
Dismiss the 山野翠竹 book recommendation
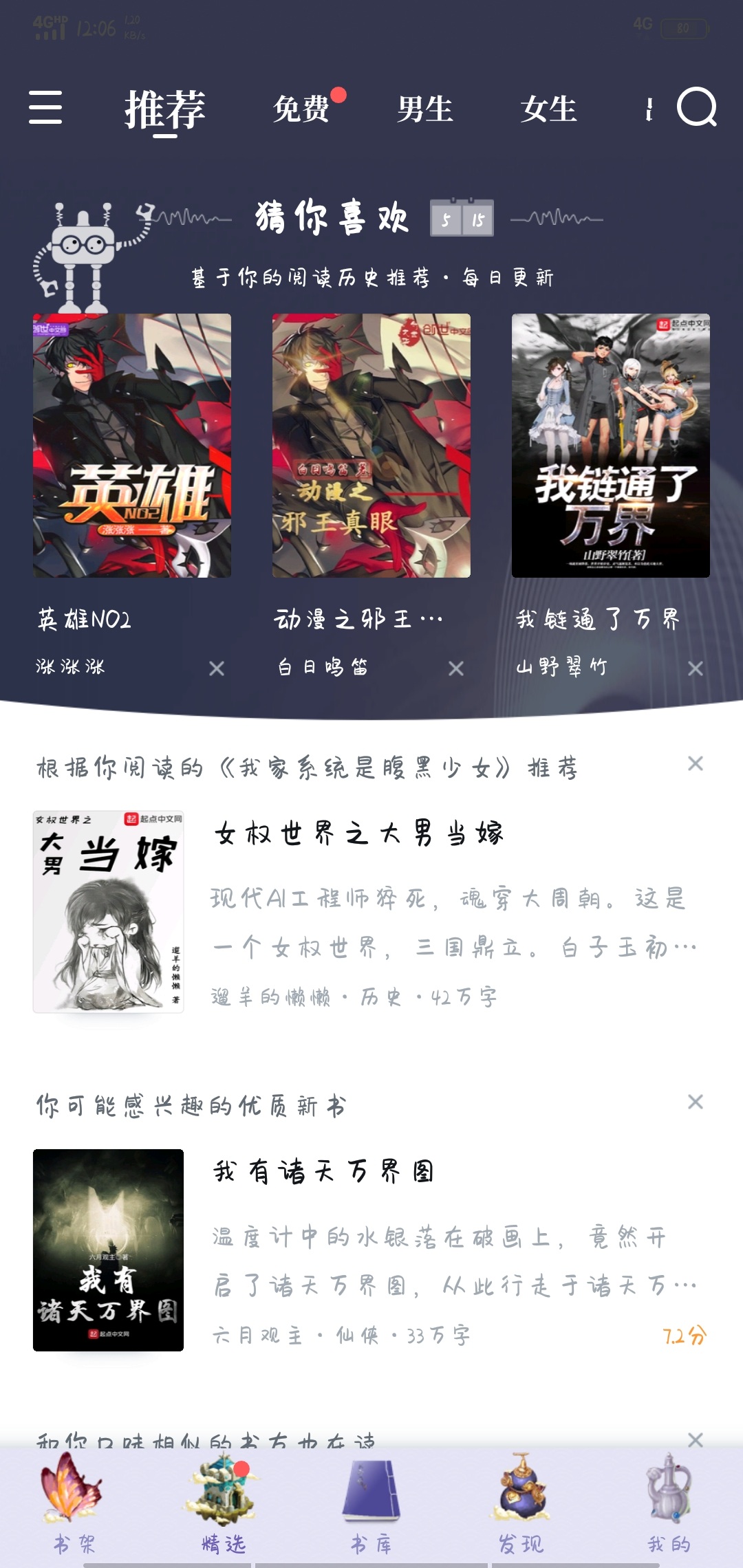[x=696, y=668]
